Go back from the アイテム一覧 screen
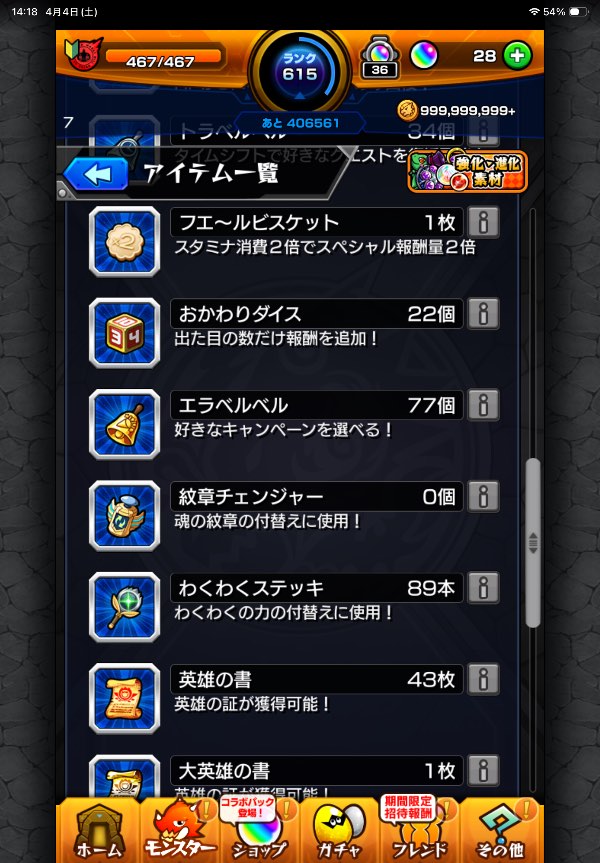This screenshot has width=600, height=863. click(96, 174)
